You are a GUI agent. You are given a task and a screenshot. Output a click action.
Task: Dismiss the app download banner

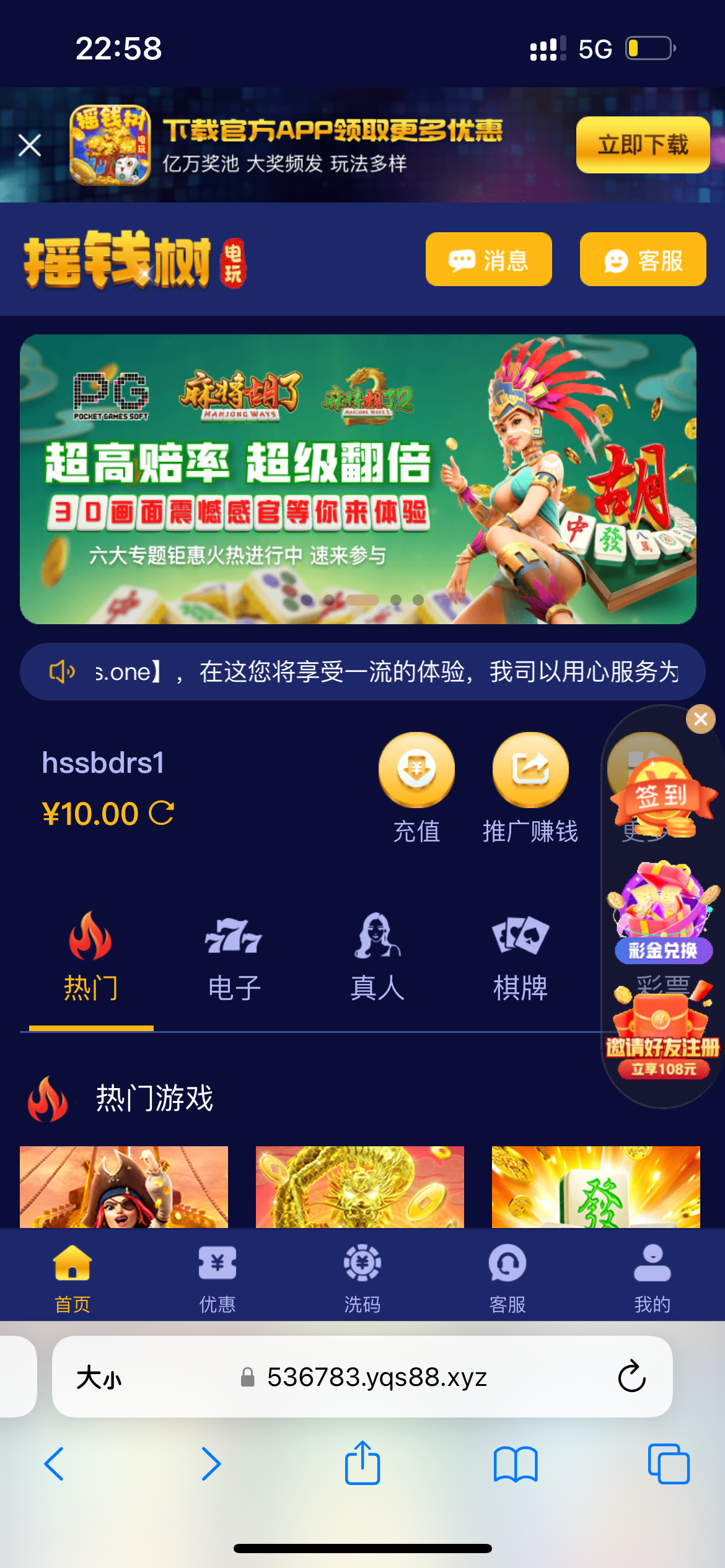[x=29, y=146]
